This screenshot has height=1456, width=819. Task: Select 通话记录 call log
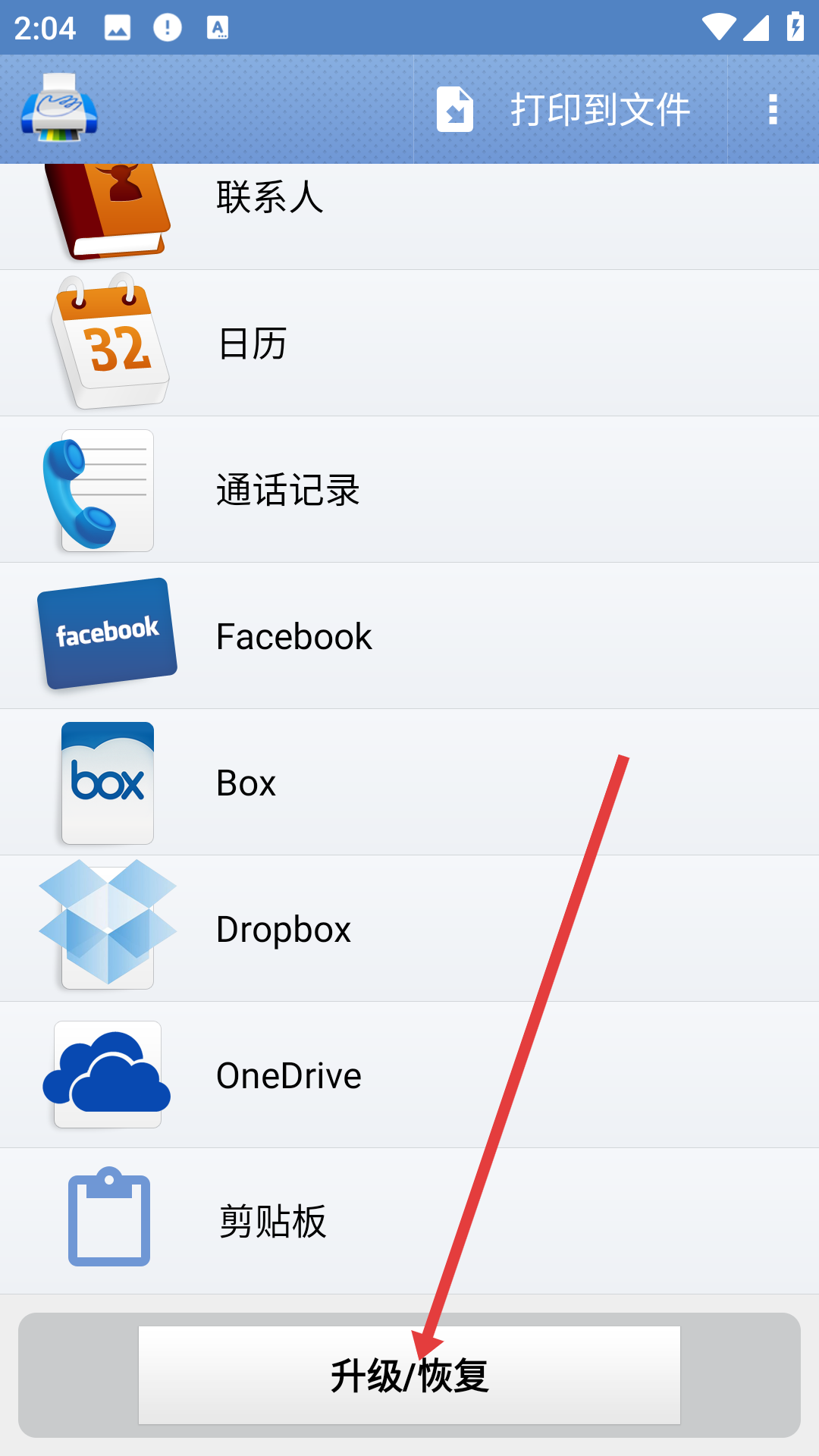tap(409, 489)
